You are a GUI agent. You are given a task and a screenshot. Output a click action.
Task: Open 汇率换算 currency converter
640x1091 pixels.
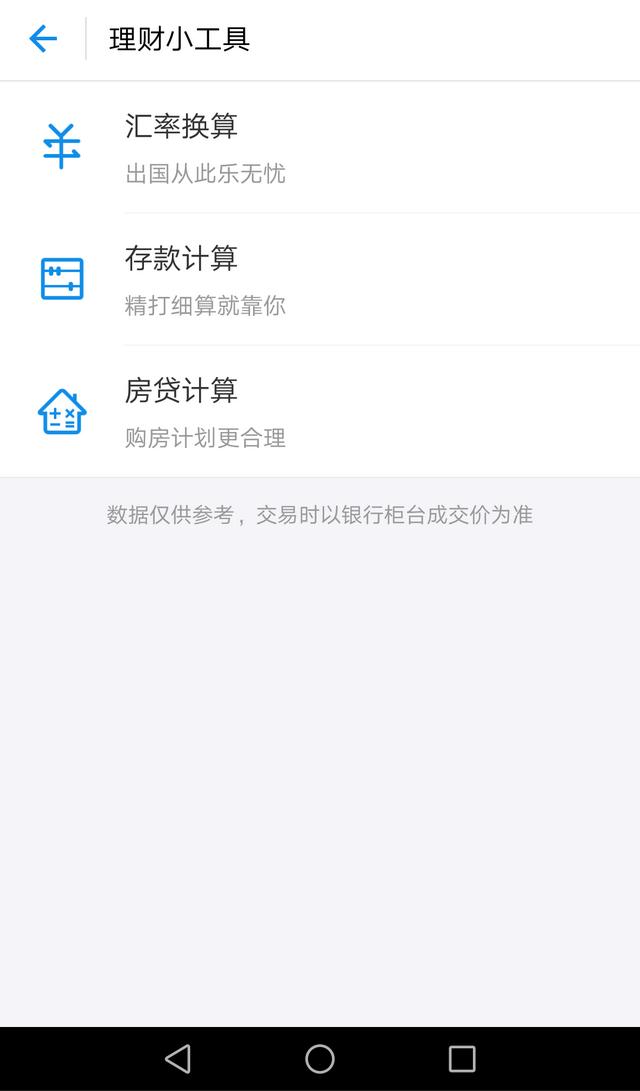pyautogui.click(x=320, y=147)
